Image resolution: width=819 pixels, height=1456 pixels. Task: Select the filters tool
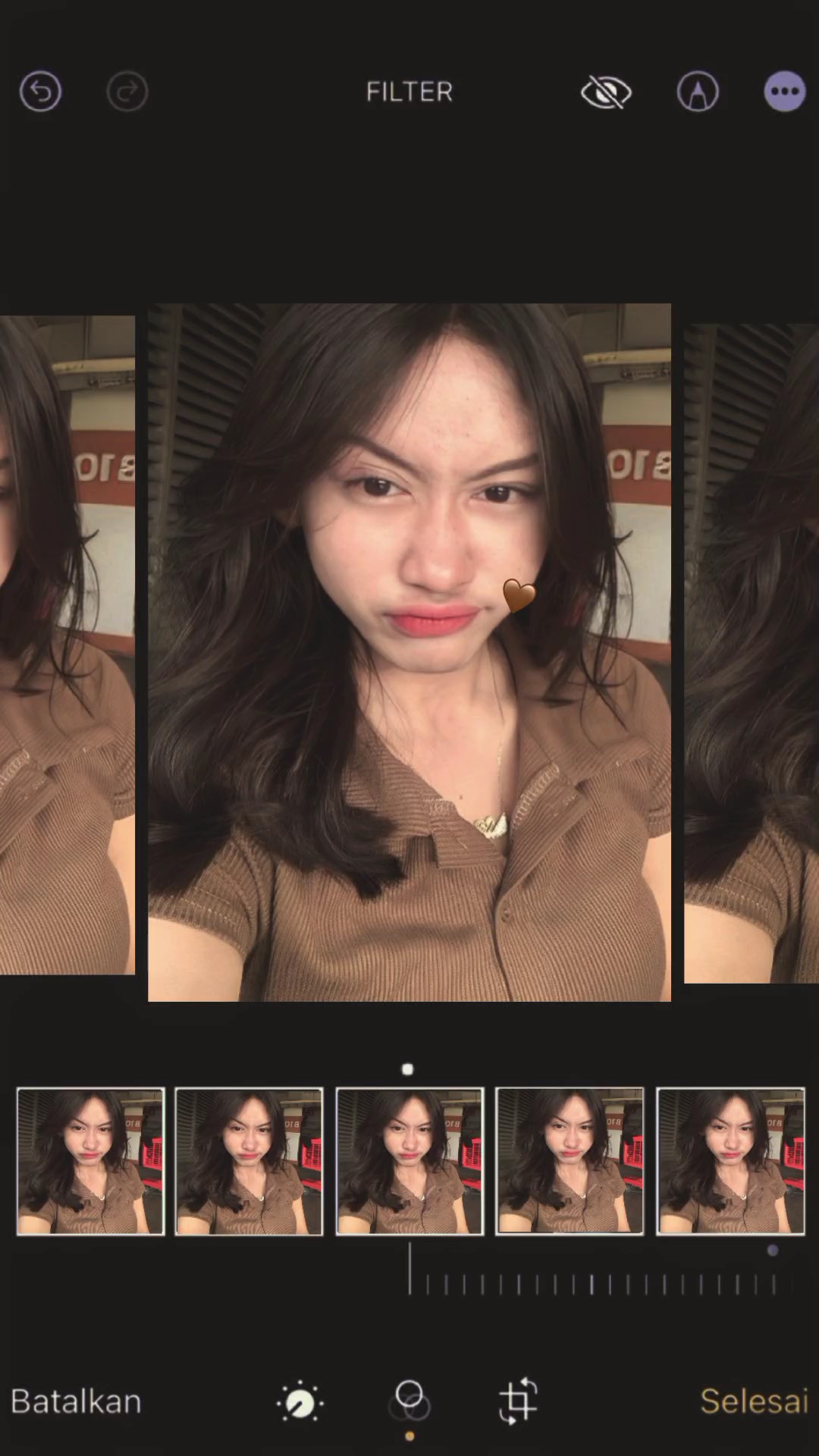(409, 1400)
